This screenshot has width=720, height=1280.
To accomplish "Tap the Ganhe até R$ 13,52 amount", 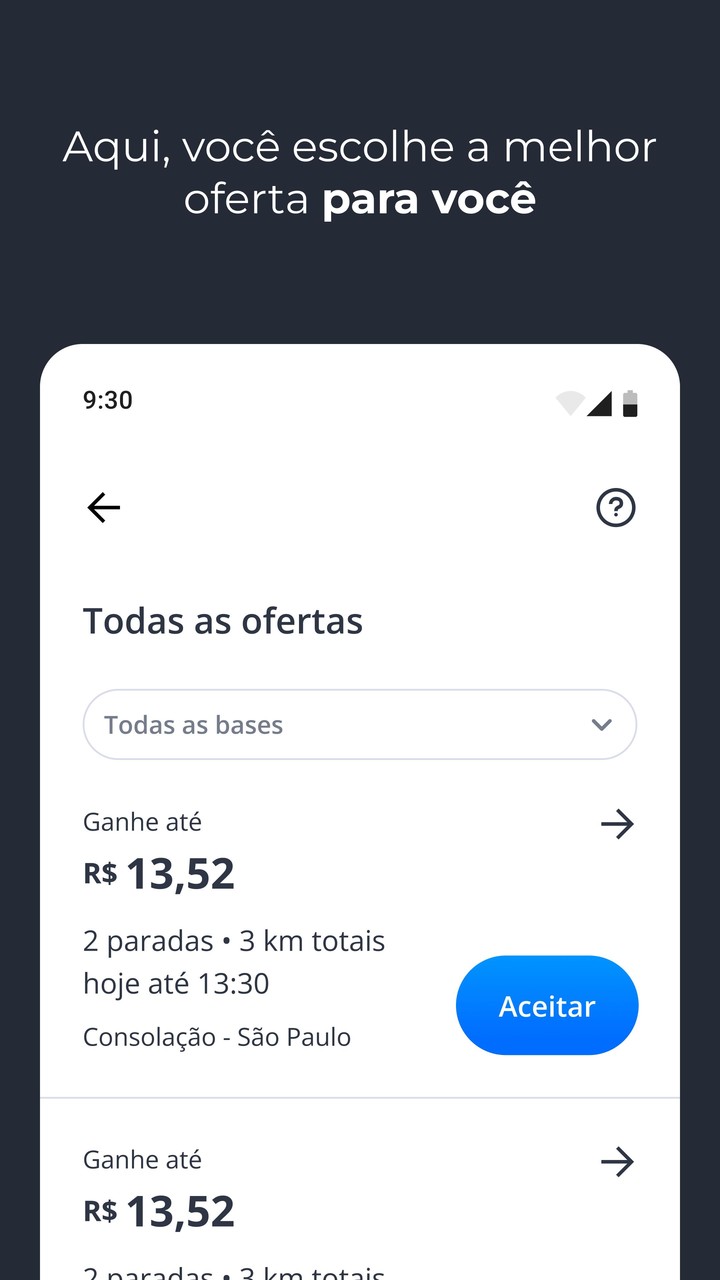I will (158, 872).
